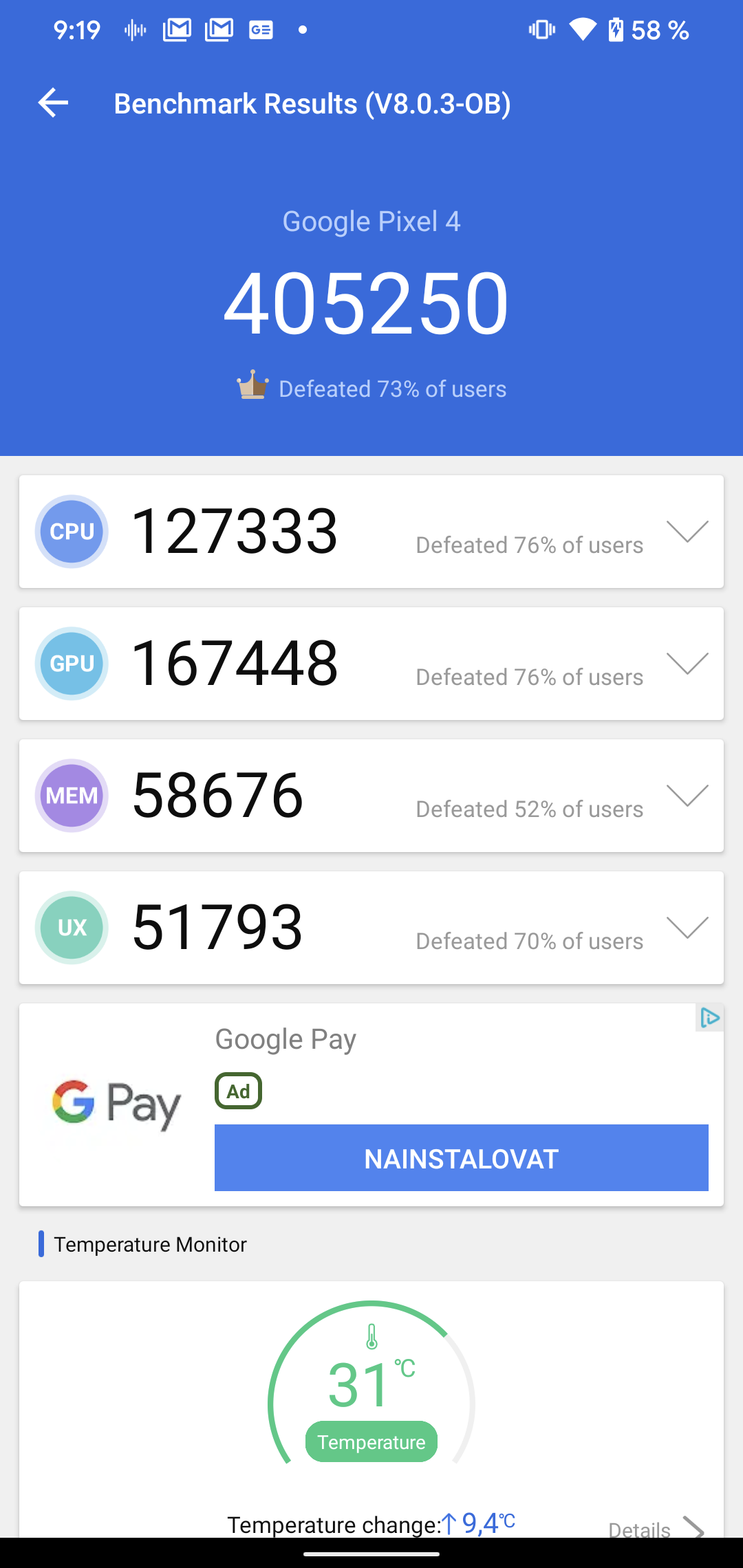
Task: Tap the NAINSTALOVAT button for Google Pay
Action: click(461, 1158)
